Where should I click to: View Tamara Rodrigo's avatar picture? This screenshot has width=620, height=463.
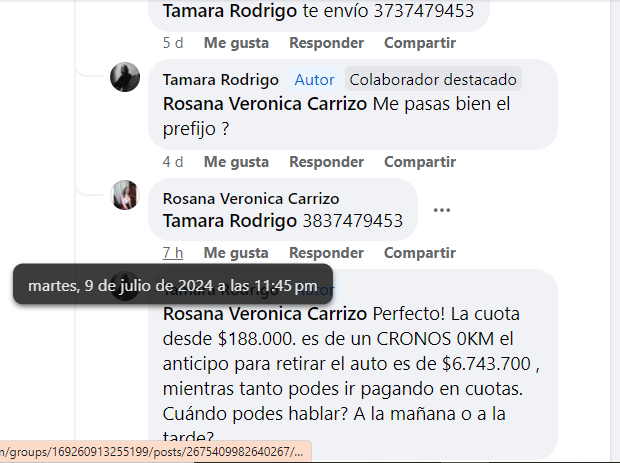click(x=125, y=77)
